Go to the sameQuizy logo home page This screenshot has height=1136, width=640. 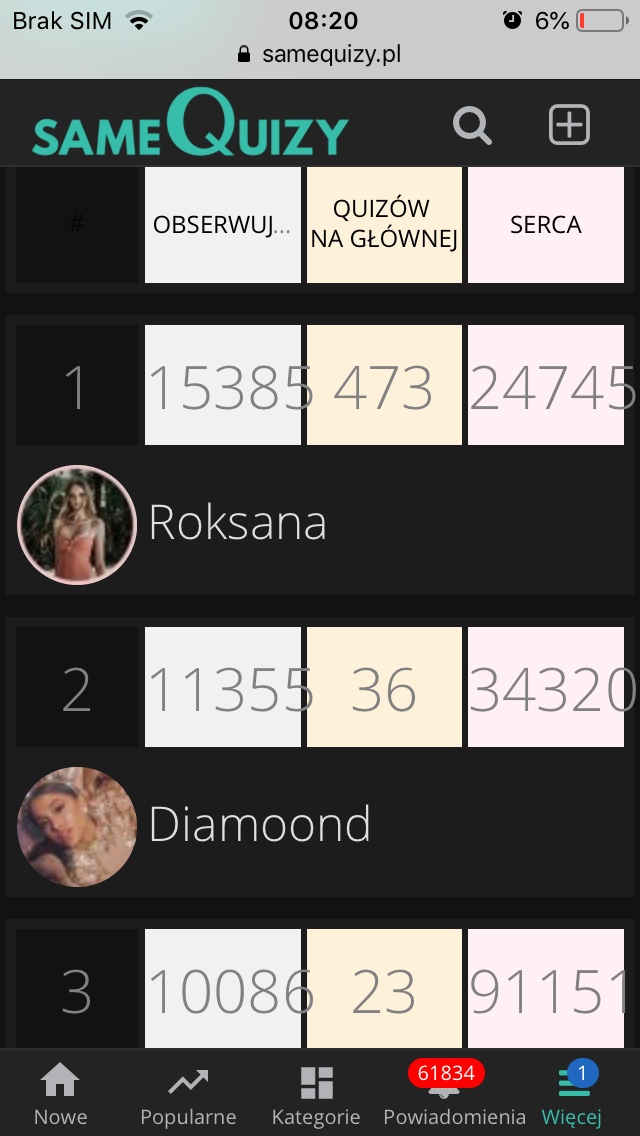point(190,126)
